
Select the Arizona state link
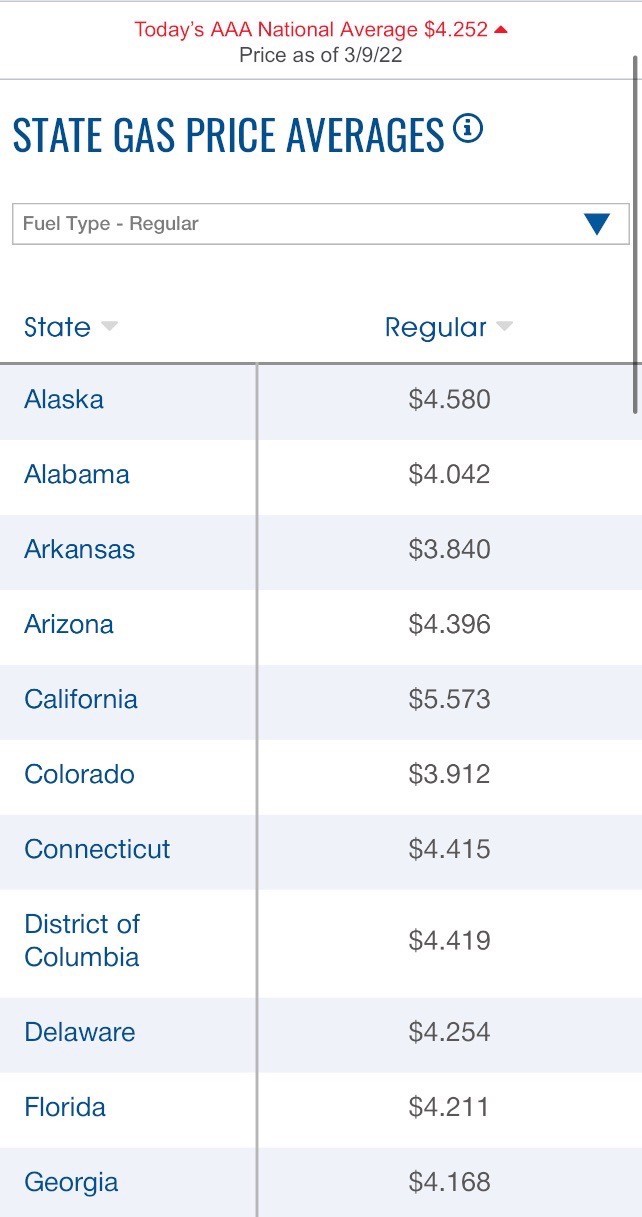click(69, 624)
